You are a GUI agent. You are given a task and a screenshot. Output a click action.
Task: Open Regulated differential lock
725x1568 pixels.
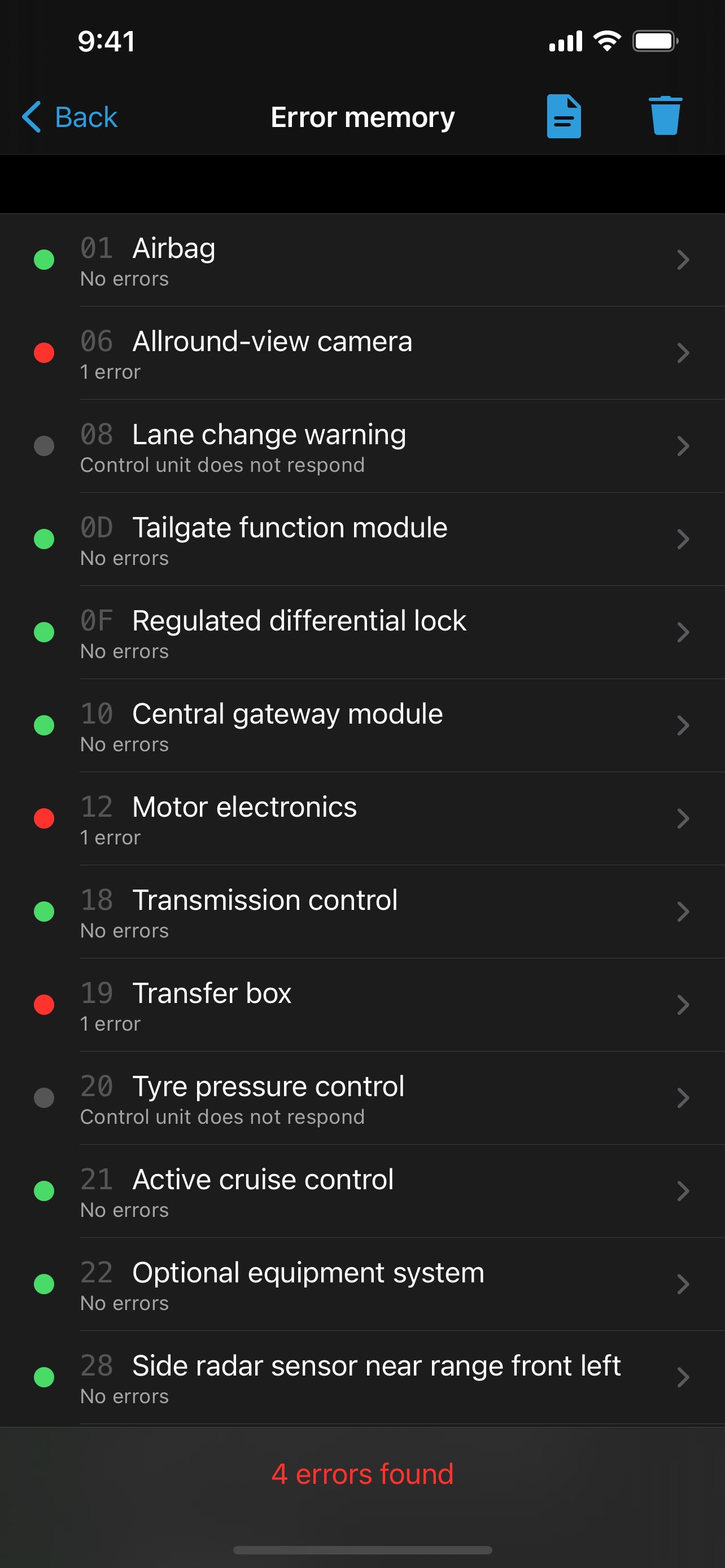click(363, 632)
